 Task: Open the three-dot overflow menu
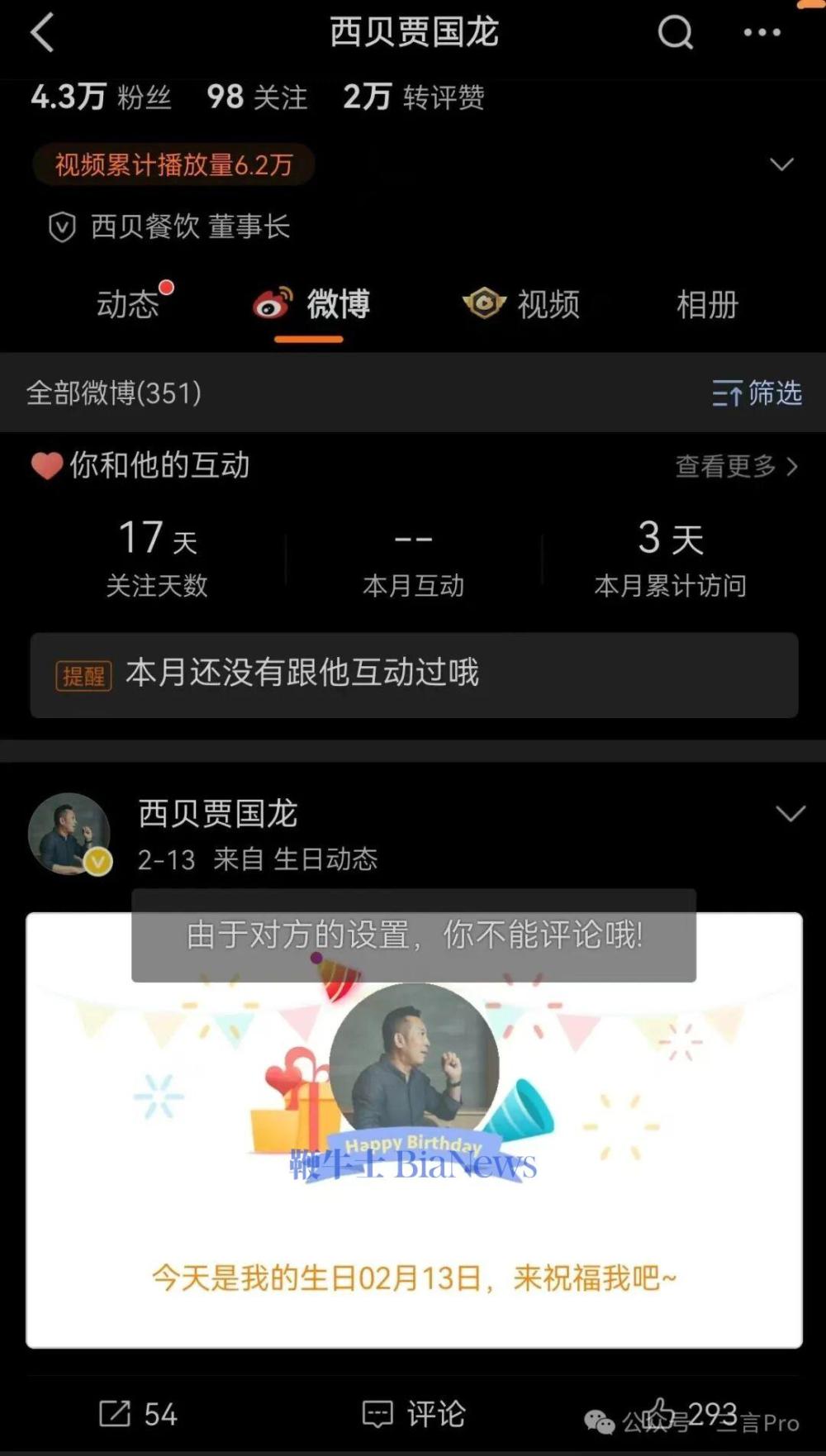point(762,33)
